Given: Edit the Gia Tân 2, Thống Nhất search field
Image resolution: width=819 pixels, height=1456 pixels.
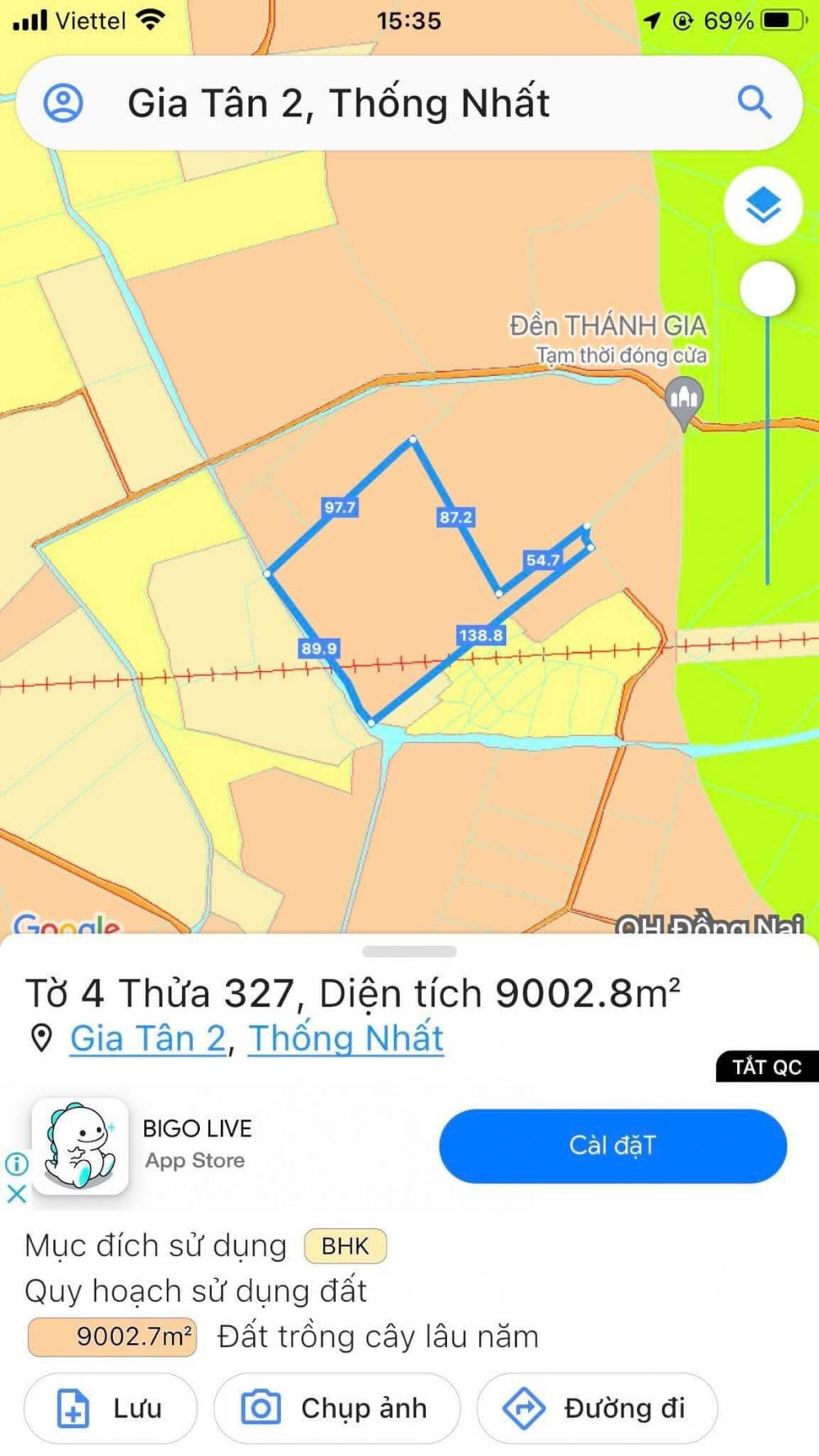Looking at the screenshot, I should click(x=409, y=103).
